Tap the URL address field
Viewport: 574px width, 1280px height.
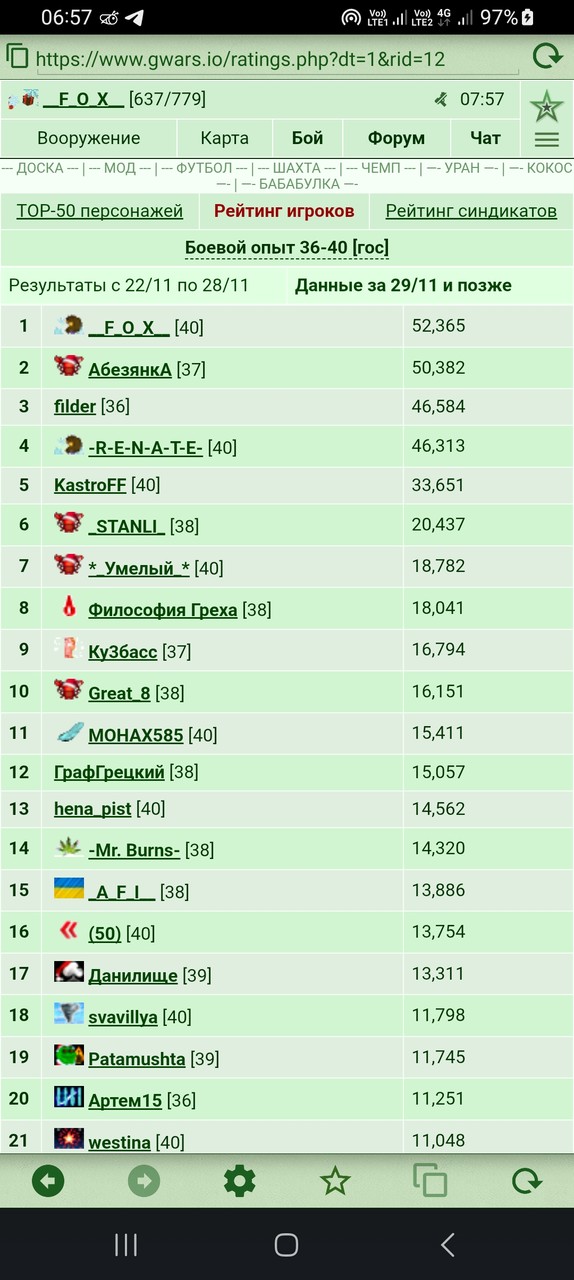click(x=277, y=58)
